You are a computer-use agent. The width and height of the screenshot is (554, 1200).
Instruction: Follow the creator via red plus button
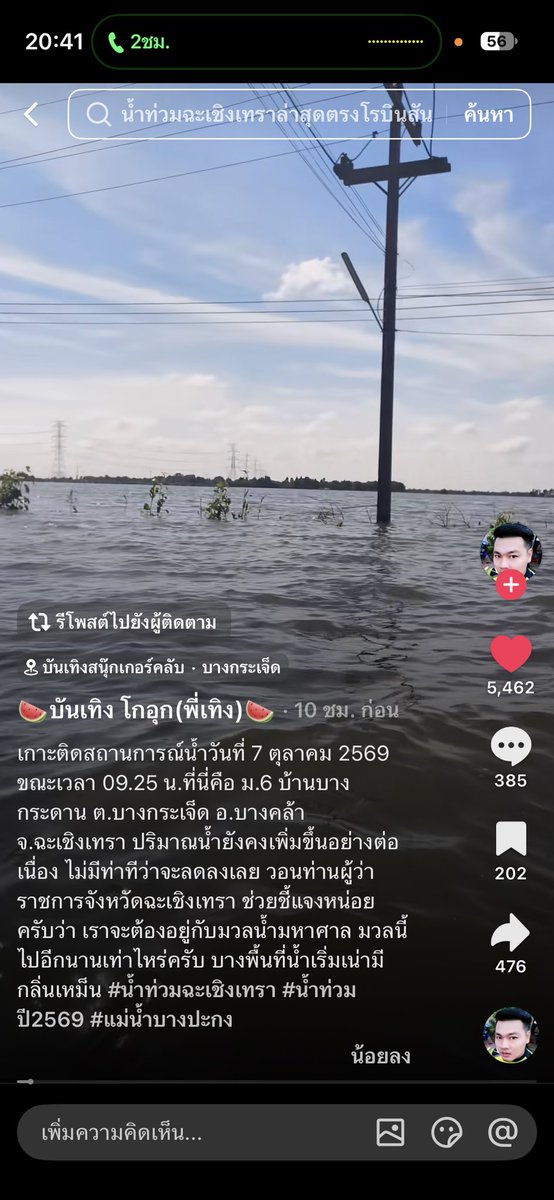511,585
